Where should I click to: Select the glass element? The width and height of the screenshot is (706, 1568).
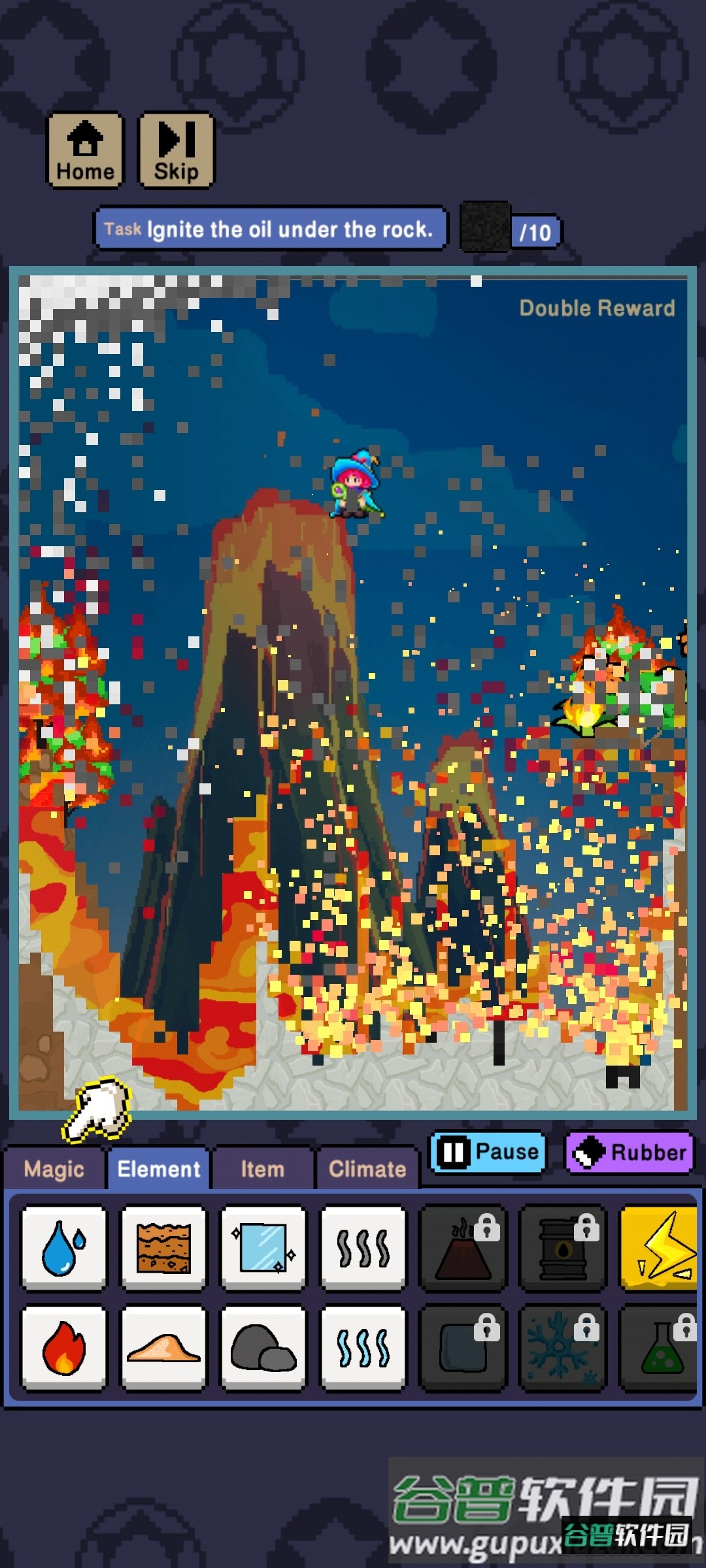(263, 1249)
